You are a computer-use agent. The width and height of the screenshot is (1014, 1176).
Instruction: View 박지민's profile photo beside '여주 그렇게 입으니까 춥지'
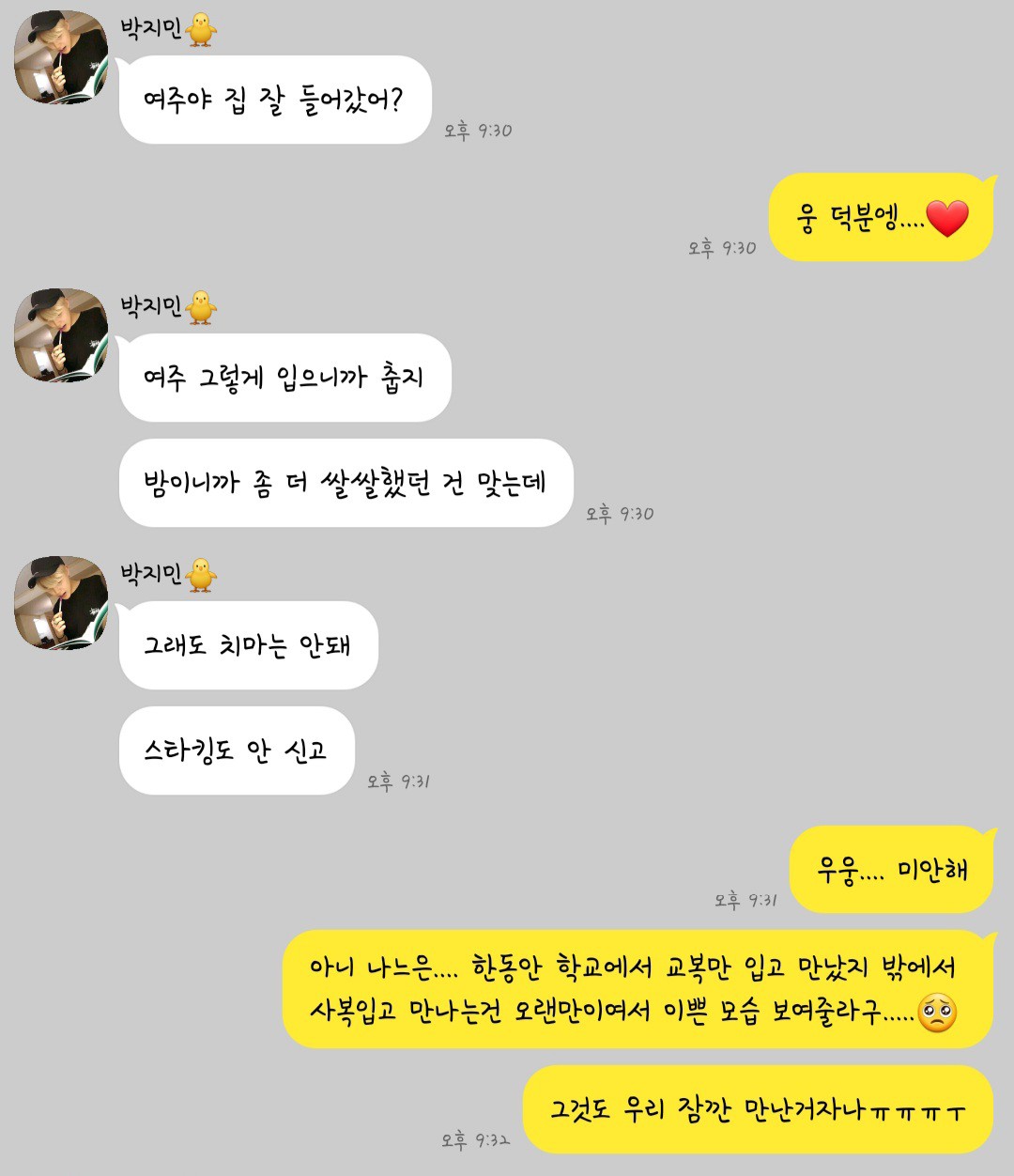pos(61,335)
